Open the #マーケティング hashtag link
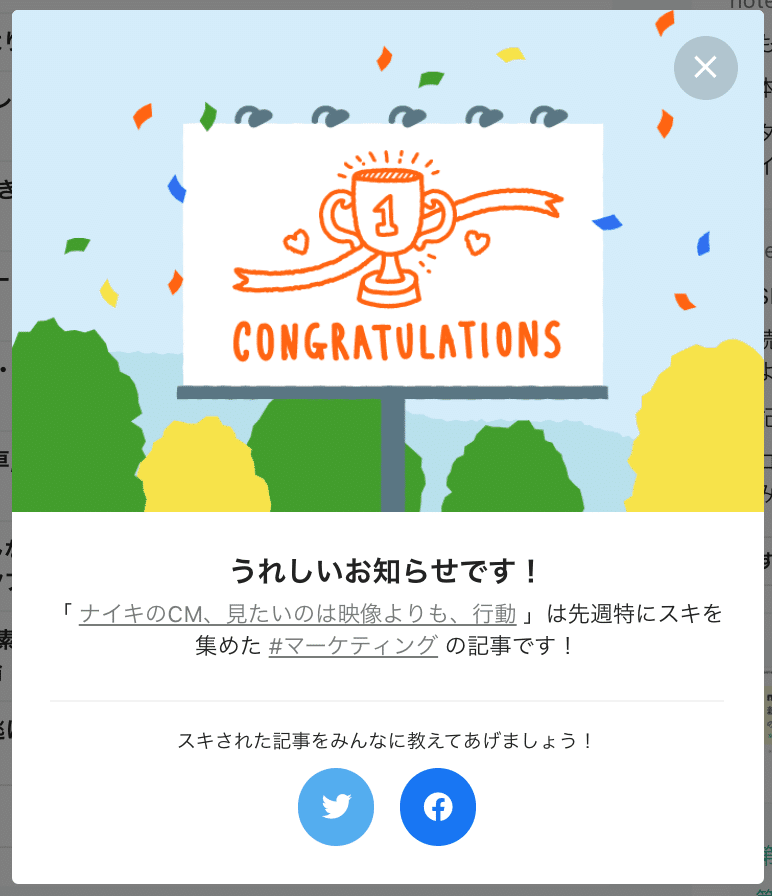772x896 pixels. (x=353, y=645)
